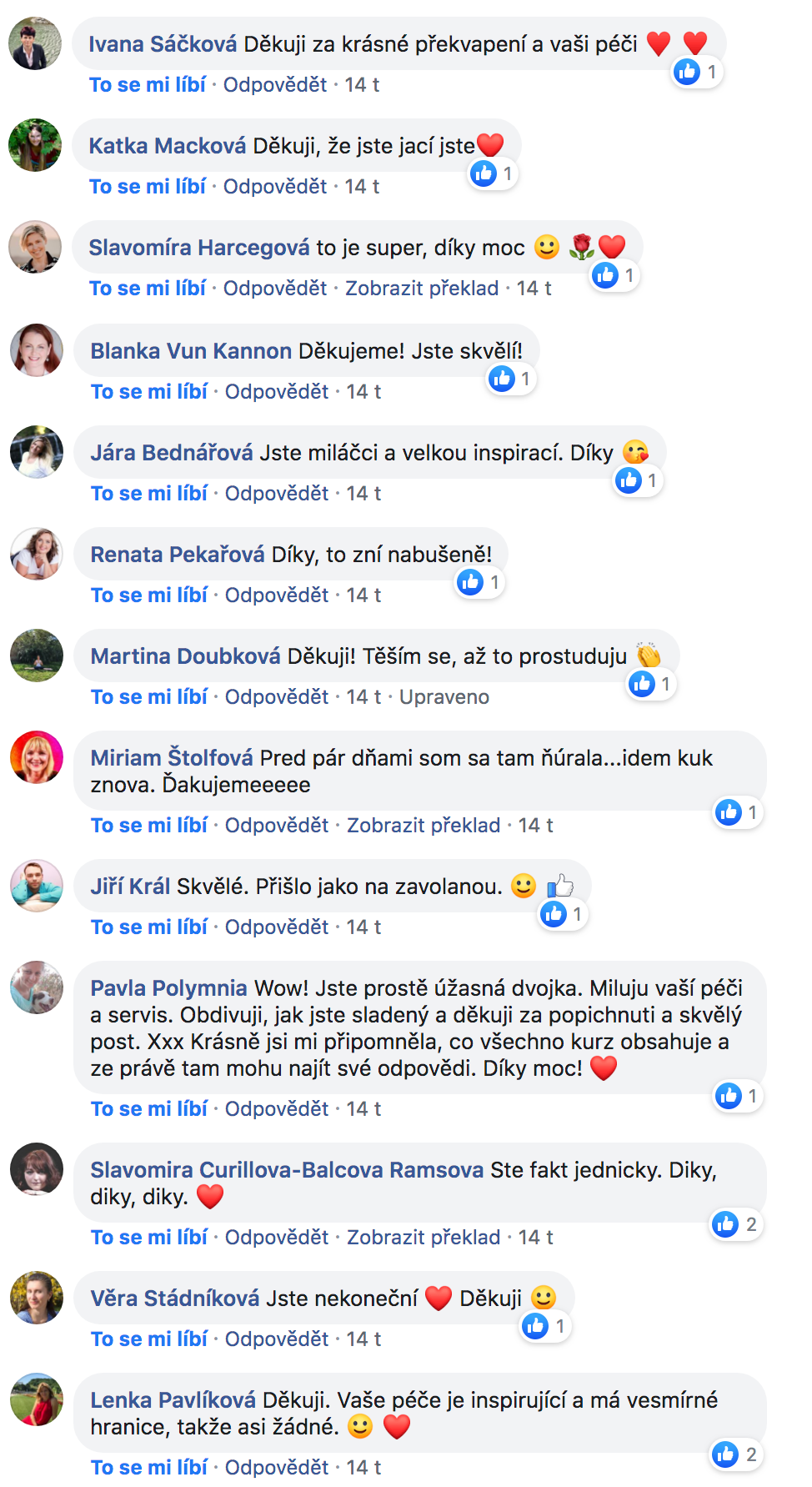Show translation of Slavomira Curillova-Balcova Ramsova's comment
Image resolution: width=812 pixels, height=1487 pixels.
(424, 1238)
